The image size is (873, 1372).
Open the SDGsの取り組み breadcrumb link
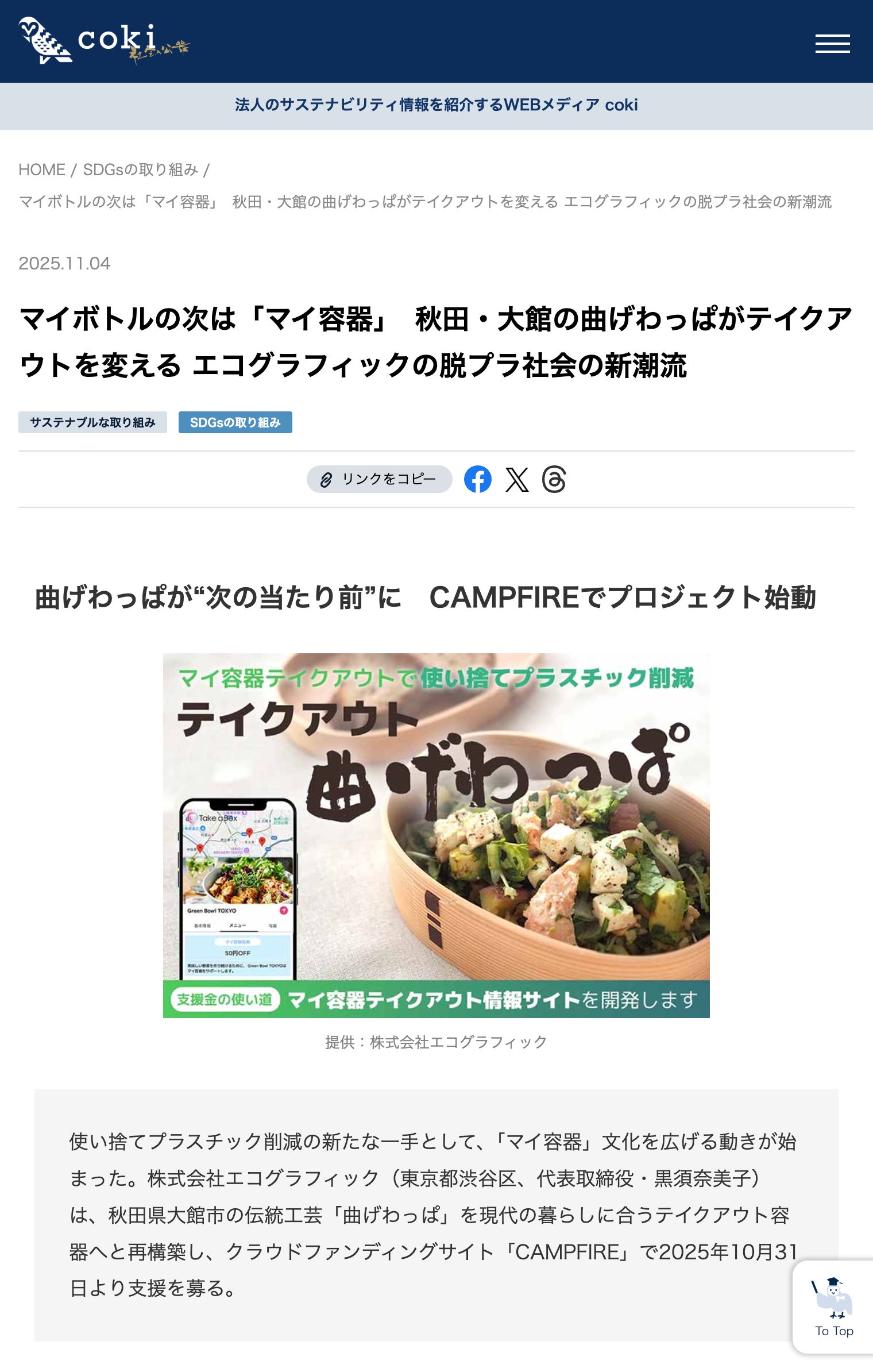pos(140,170)
